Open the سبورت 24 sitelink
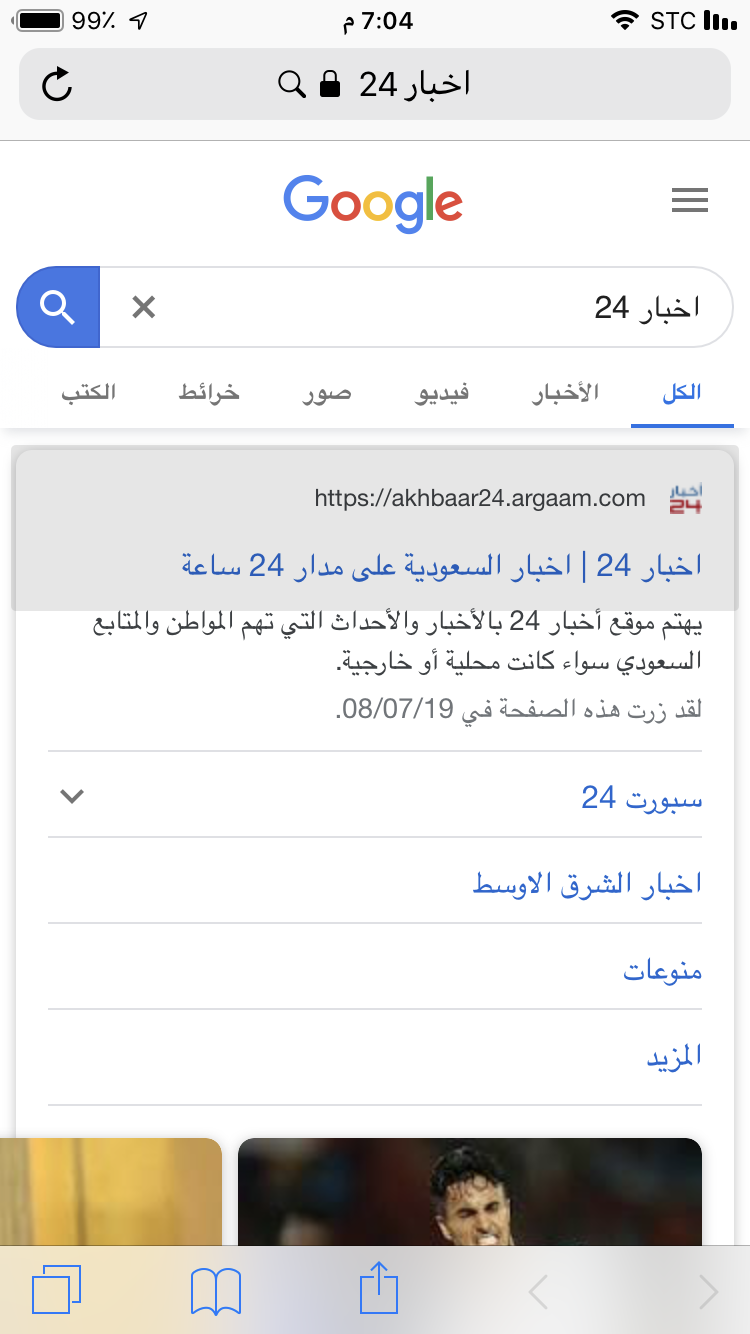 [642, 797]
